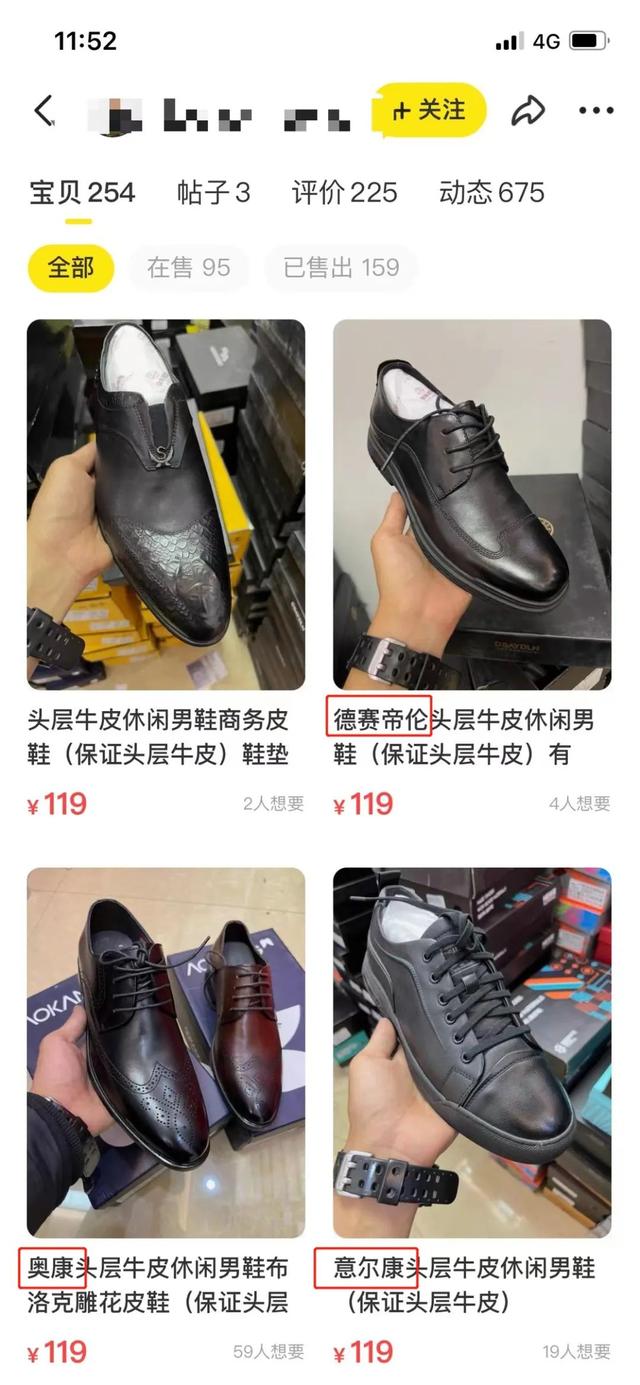640x1385 pixels.
Task: Open the 评价 225 reviews tab
Action: coord(344,192)
